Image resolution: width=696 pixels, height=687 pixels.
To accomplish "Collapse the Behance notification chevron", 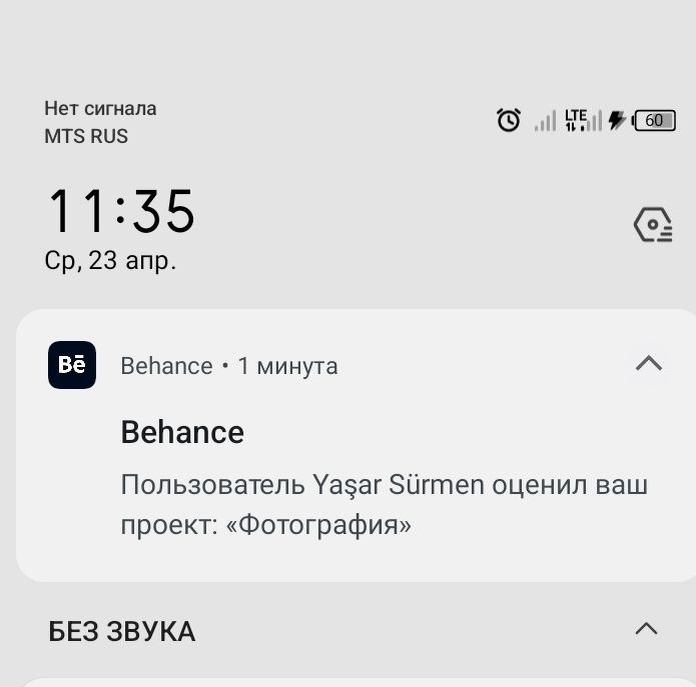I will pos(649,363).
